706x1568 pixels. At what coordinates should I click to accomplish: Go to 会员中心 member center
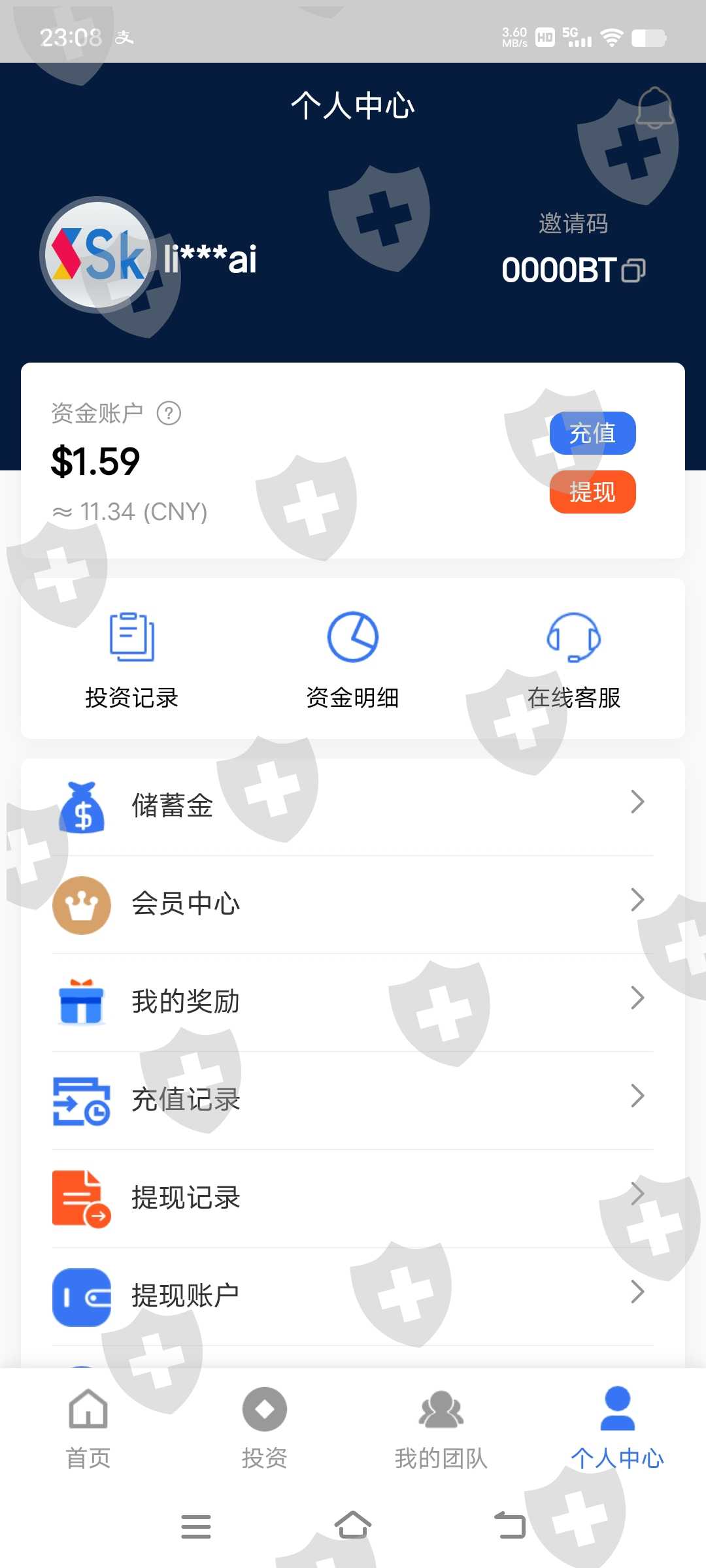tap(353, 904)
